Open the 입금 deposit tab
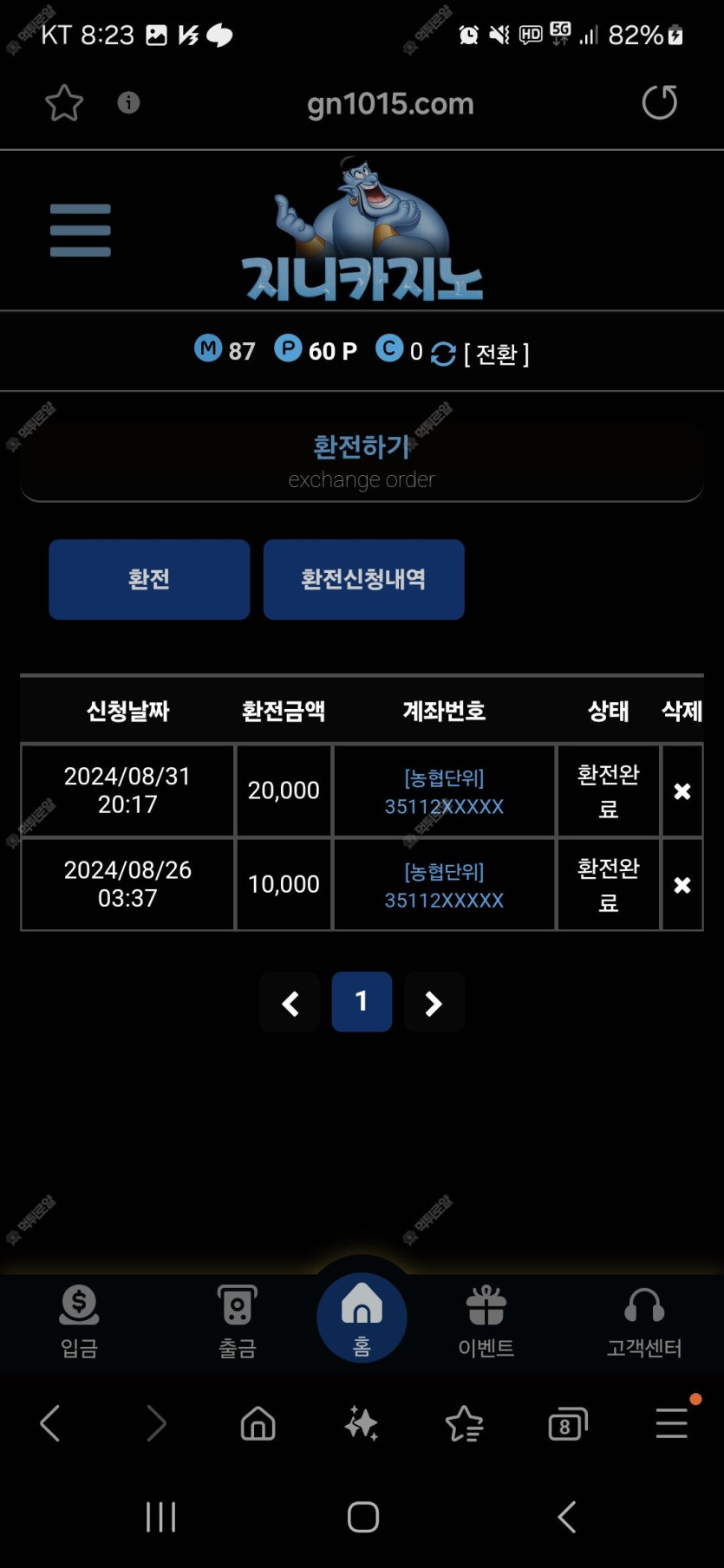 pyautogui.click(x=79, y=1320)
